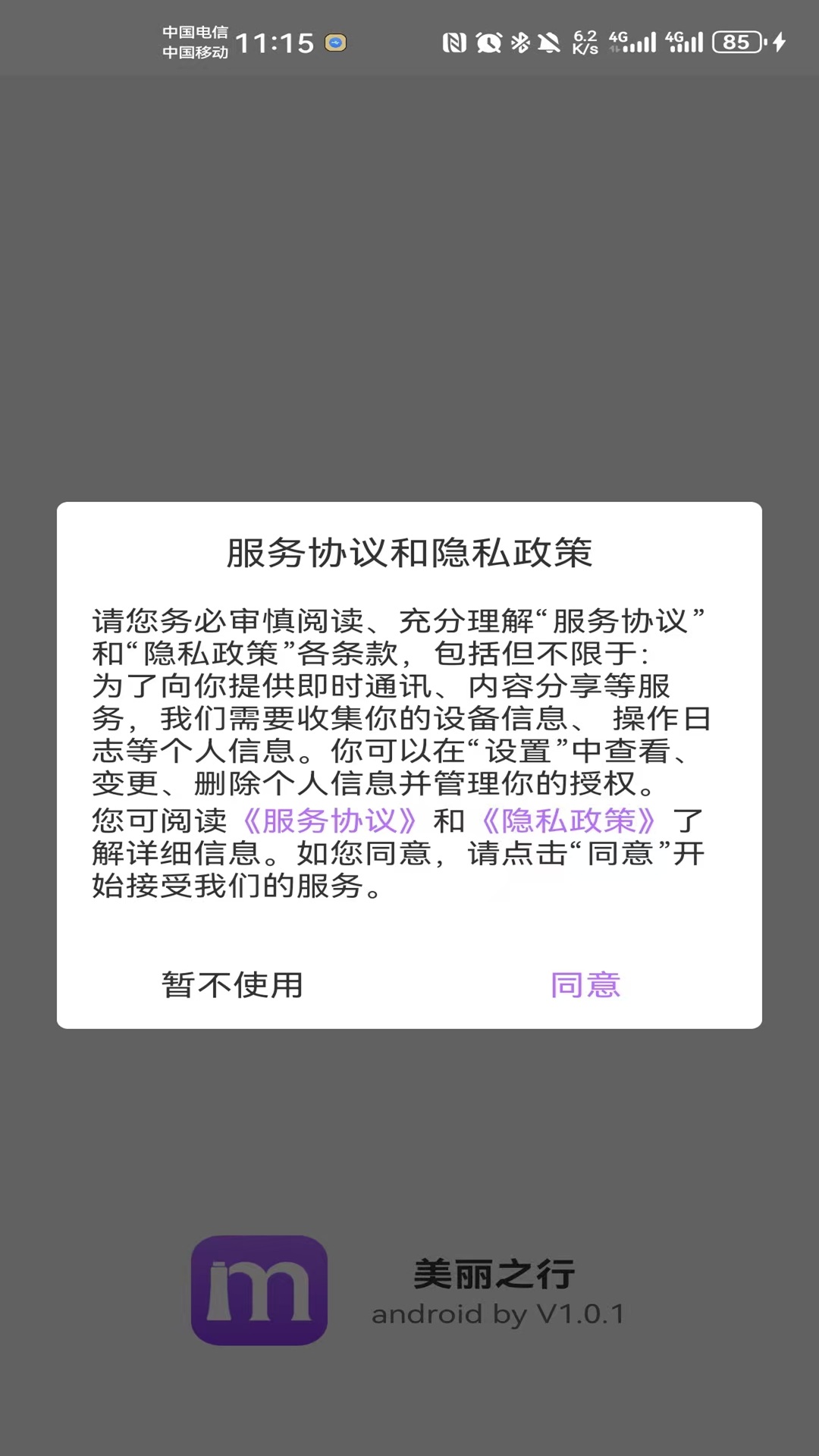This screenshot has height=1456, width=819.
Task: Tap the android by V1.0.1 version text
Action: (x=497, y=1312)
